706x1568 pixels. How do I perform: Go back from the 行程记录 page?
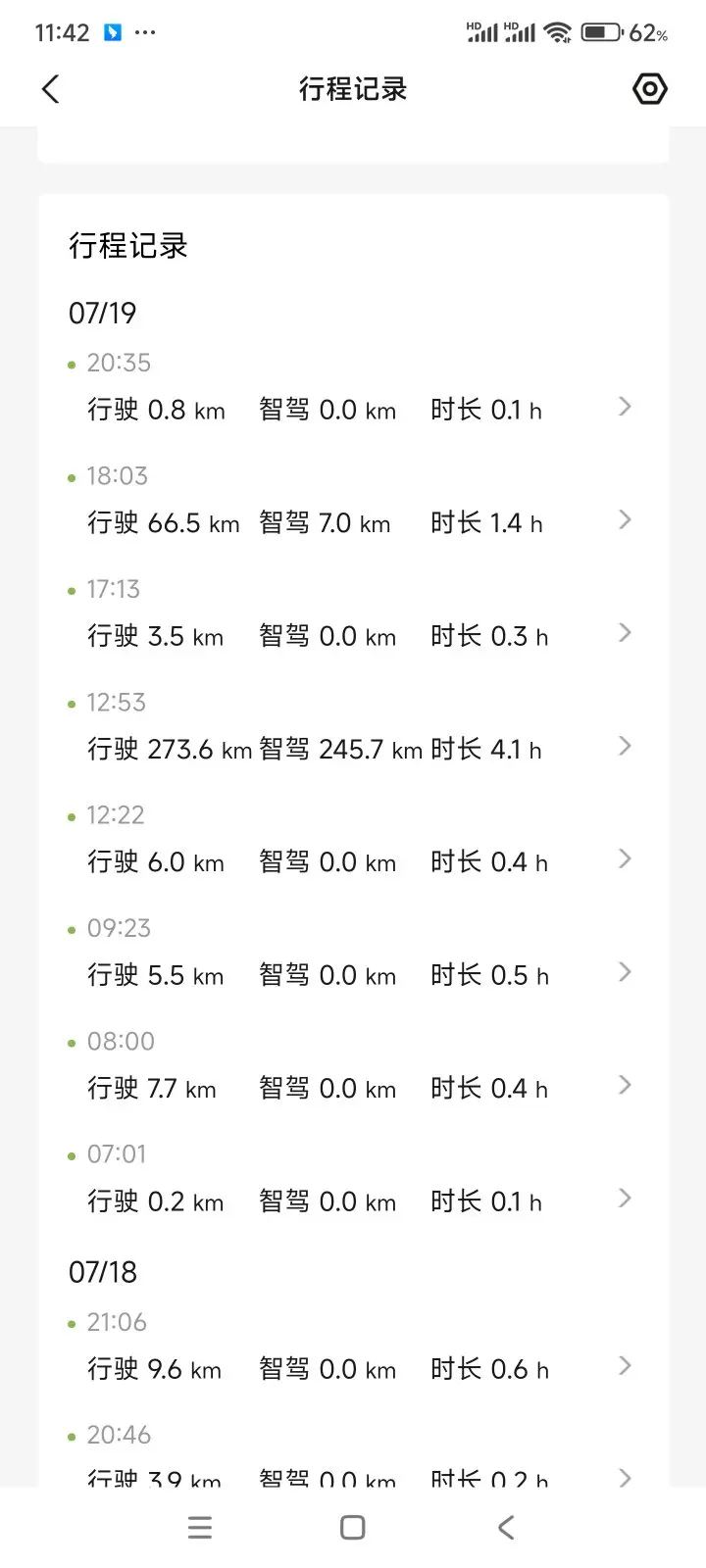51,89
